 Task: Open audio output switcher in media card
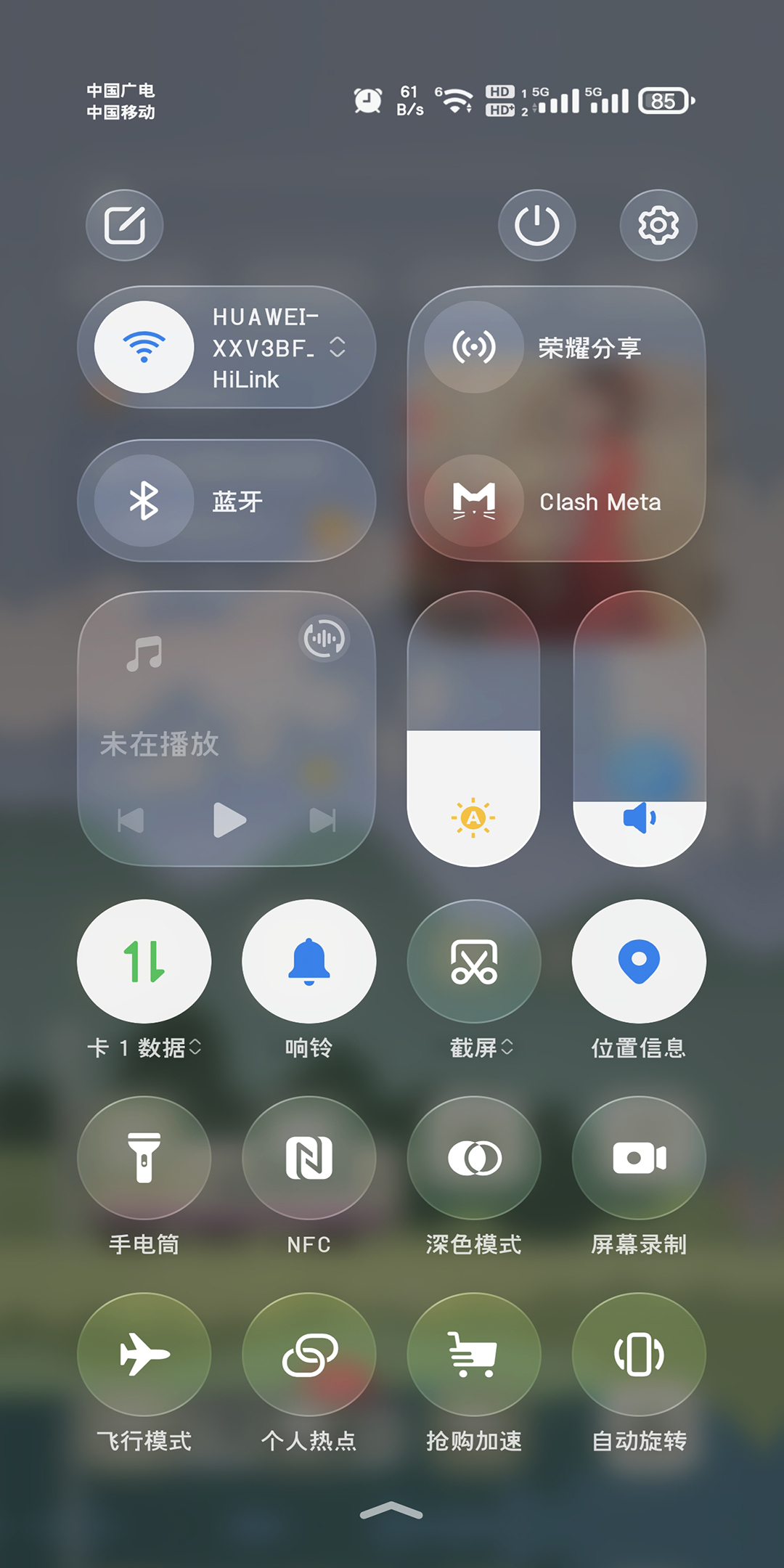tap(324, 639)
